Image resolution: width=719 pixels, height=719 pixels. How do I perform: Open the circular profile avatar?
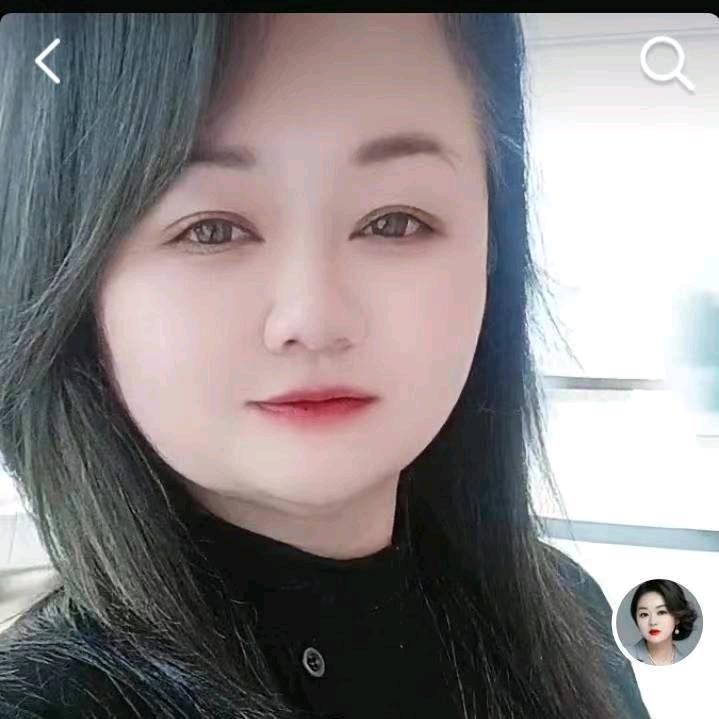pyautogui.click(x=658, y=622)
